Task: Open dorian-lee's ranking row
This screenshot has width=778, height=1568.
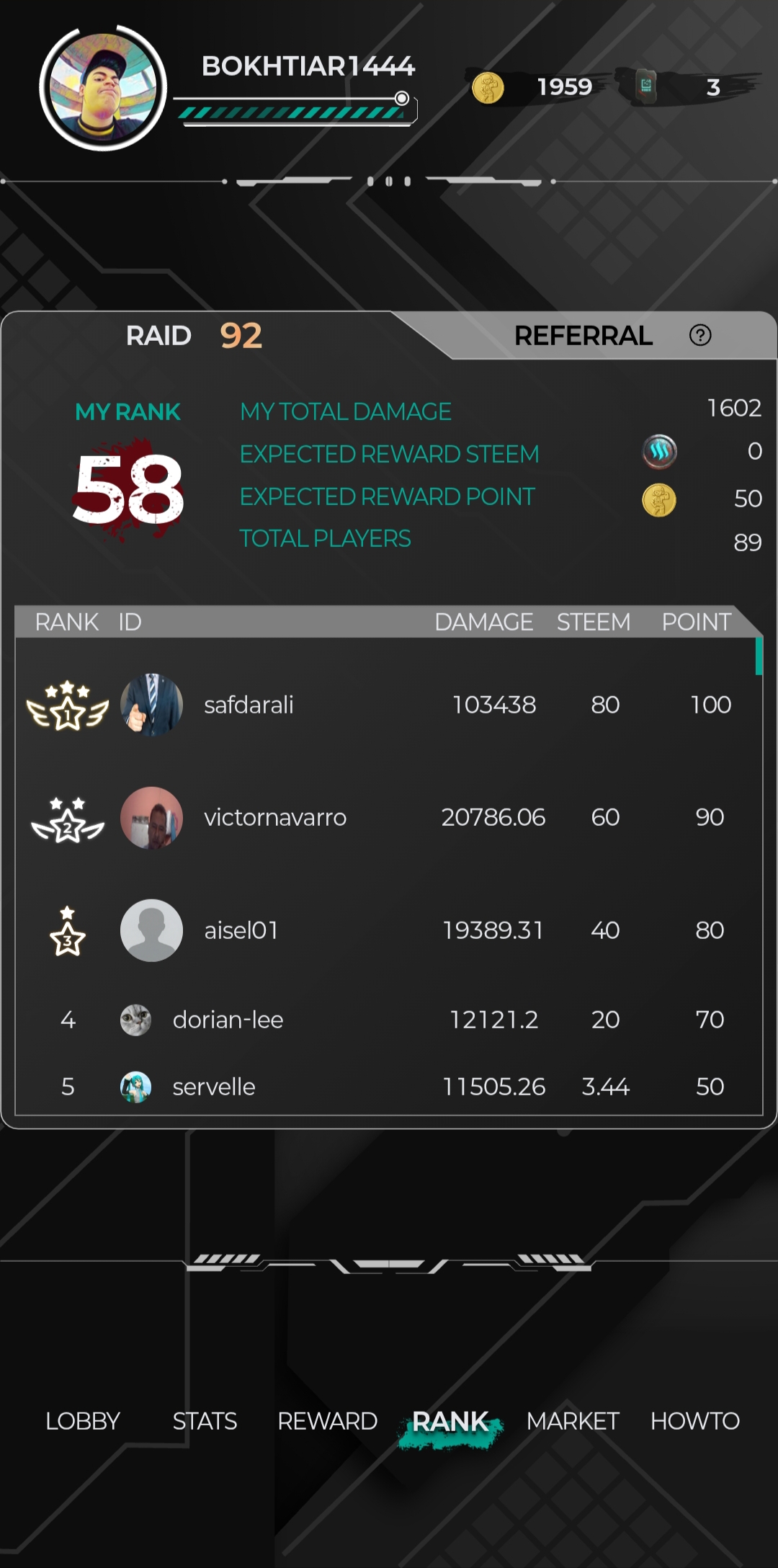Action: point(388,1020)
